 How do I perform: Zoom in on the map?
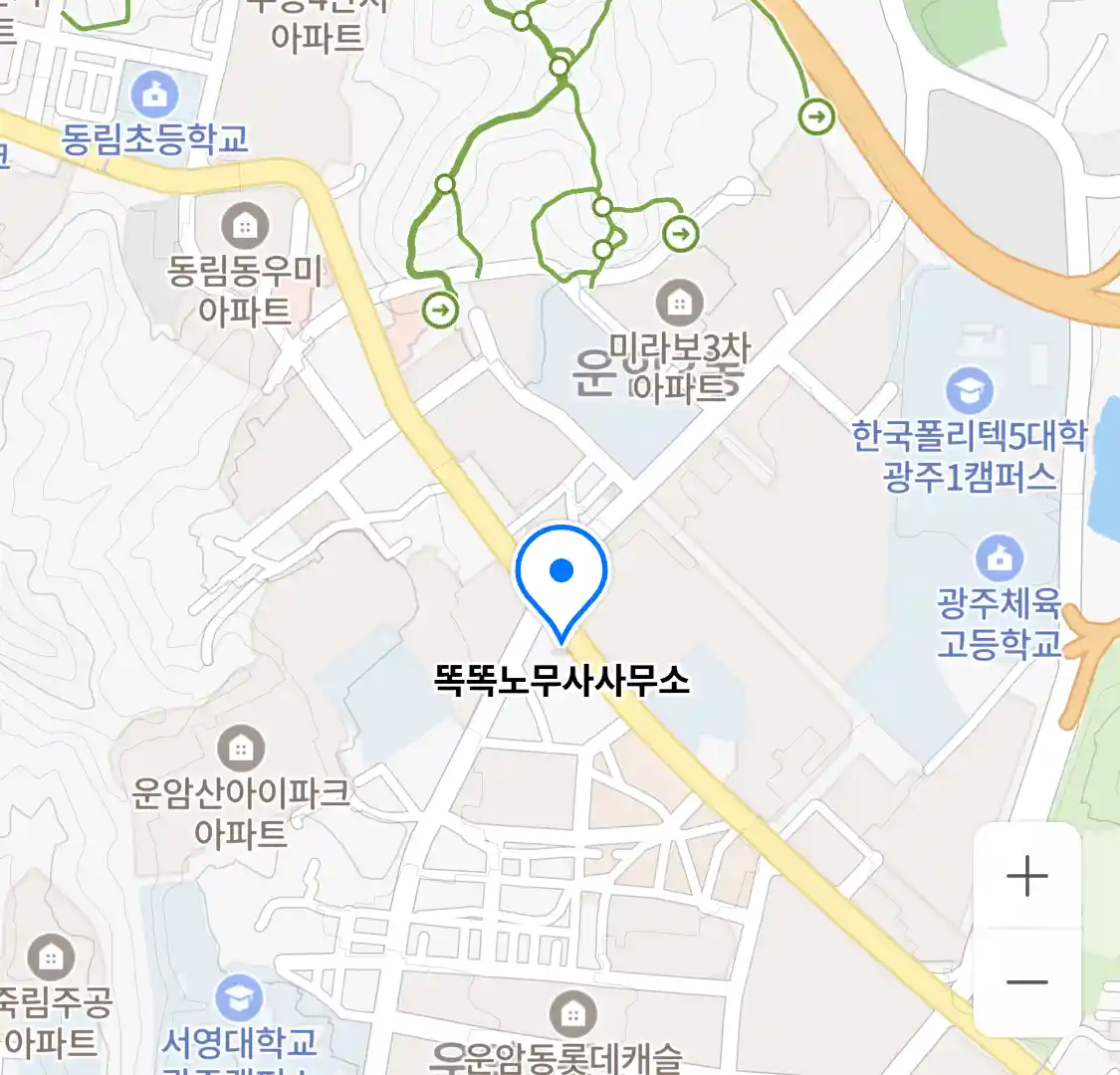pyautogui.click(x=1026, y=877)
